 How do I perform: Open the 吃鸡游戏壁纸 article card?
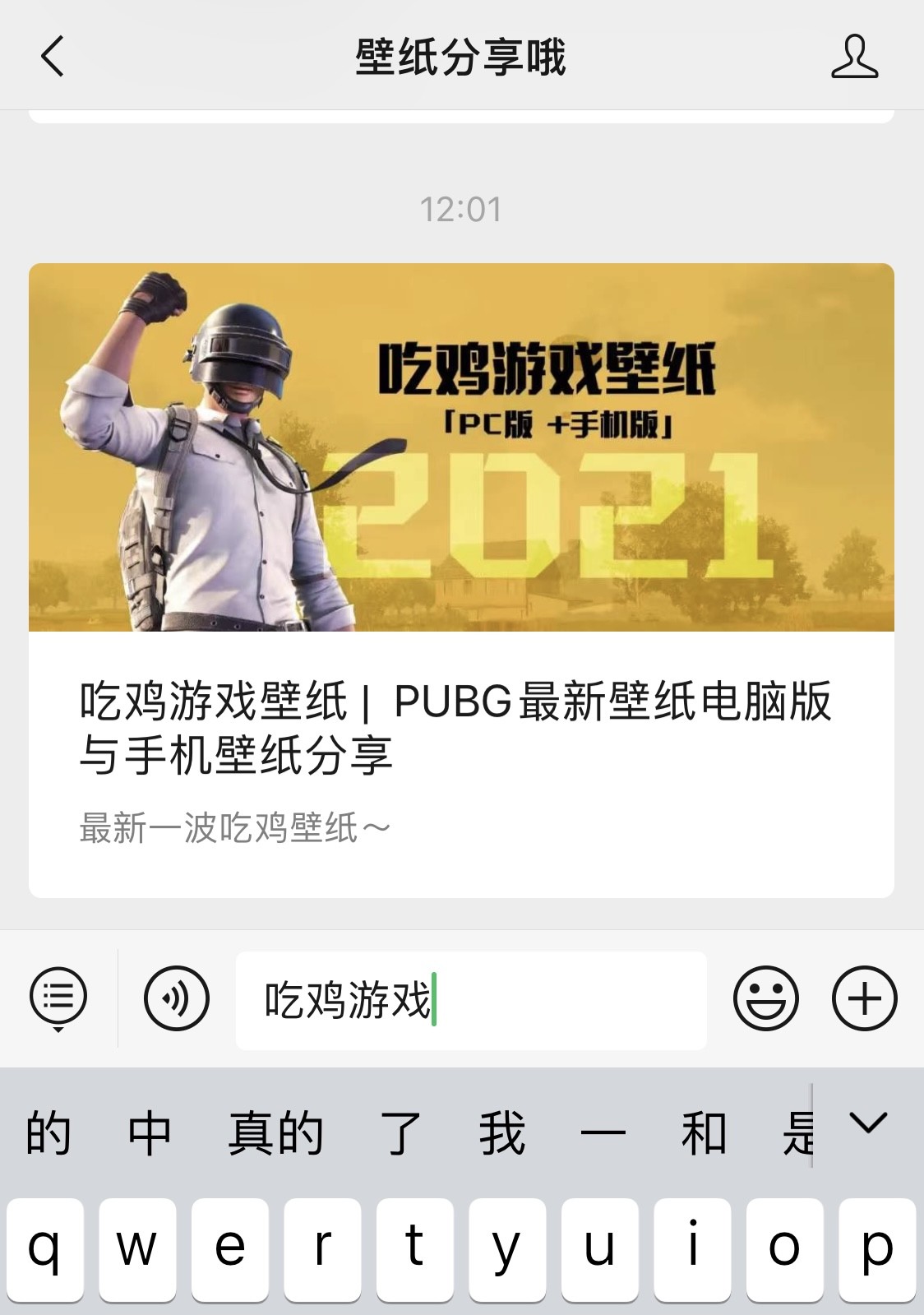[x=461, y=579]
